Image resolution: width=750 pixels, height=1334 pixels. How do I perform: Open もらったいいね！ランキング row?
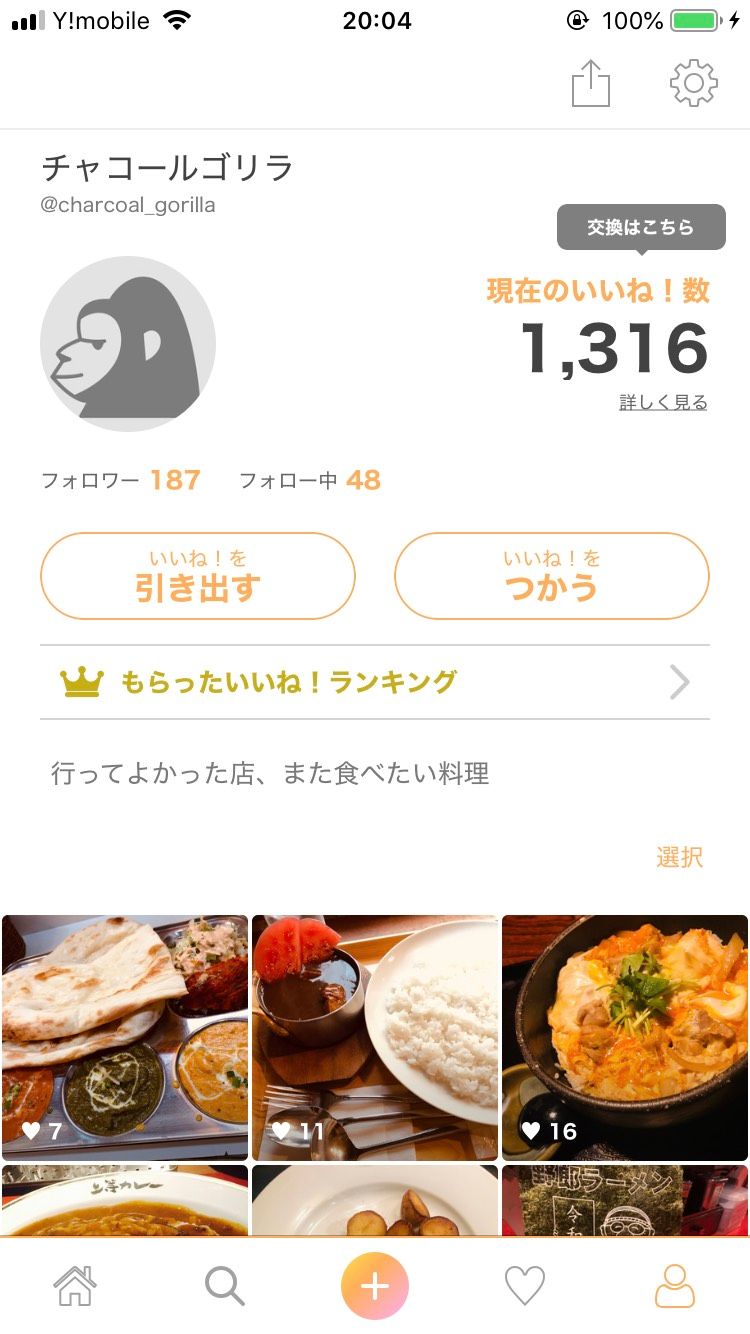click(x=375, y=683)
